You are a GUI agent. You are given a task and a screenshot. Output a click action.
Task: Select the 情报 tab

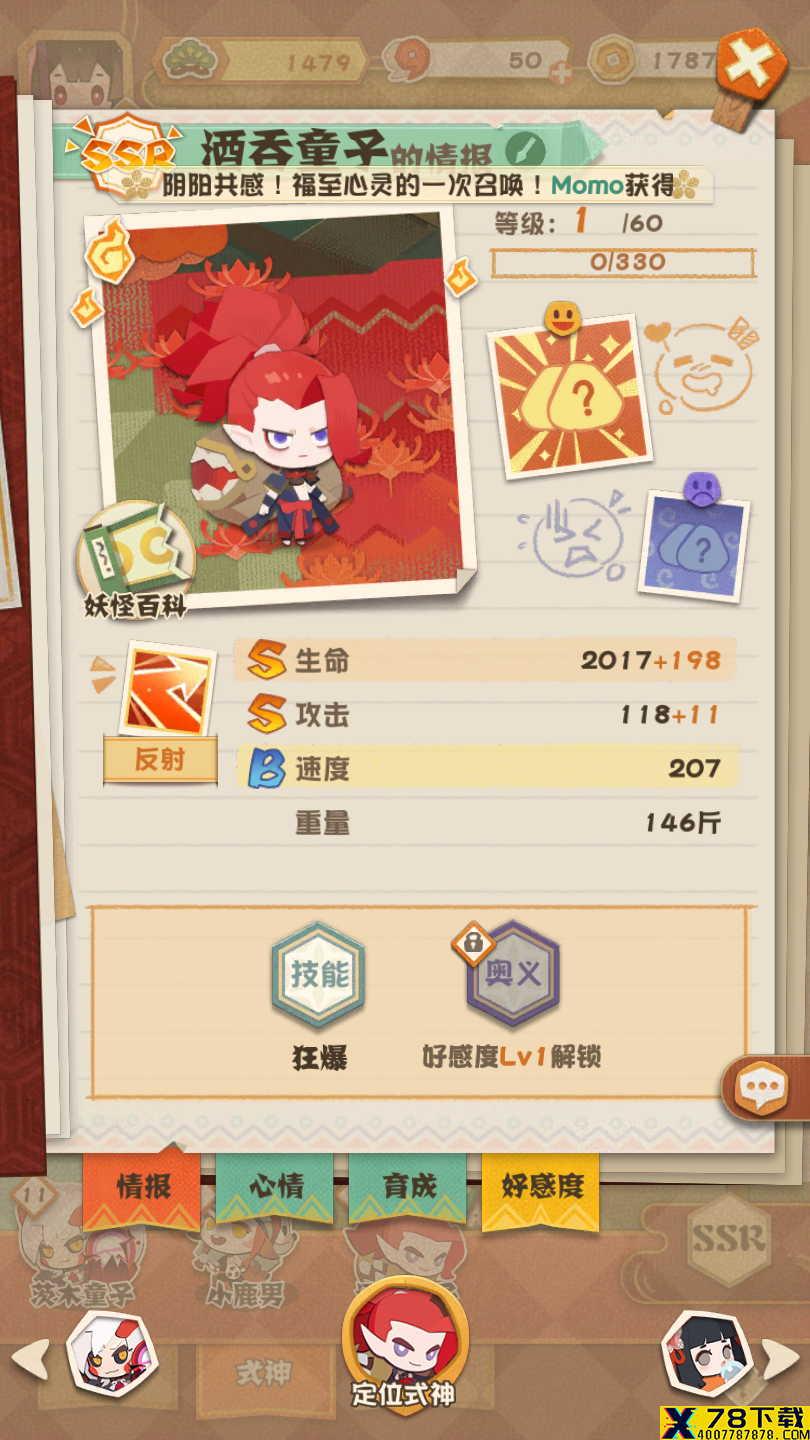(x=143, y=1186)
